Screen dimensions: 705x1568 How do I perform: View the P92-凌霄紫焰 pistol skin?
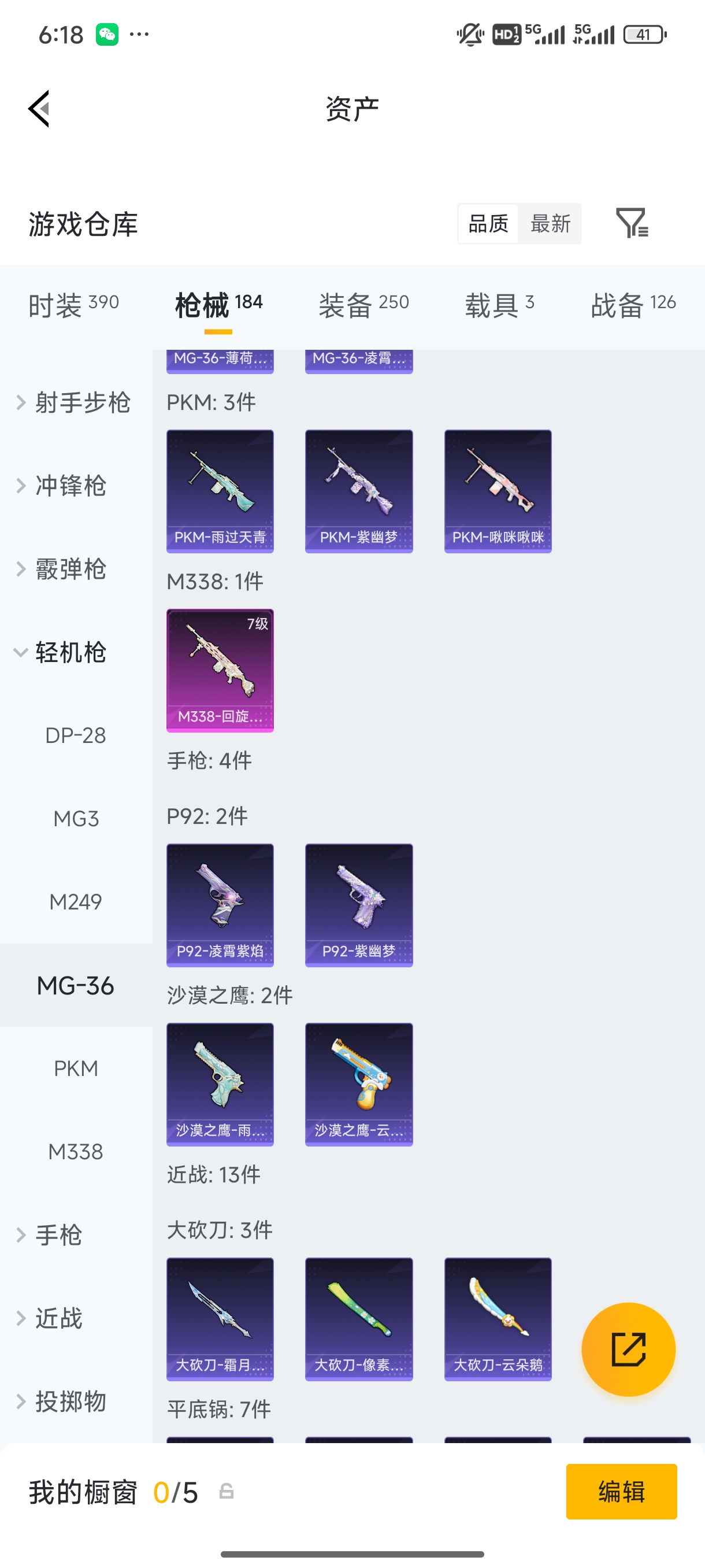click(x=220, y=905)
